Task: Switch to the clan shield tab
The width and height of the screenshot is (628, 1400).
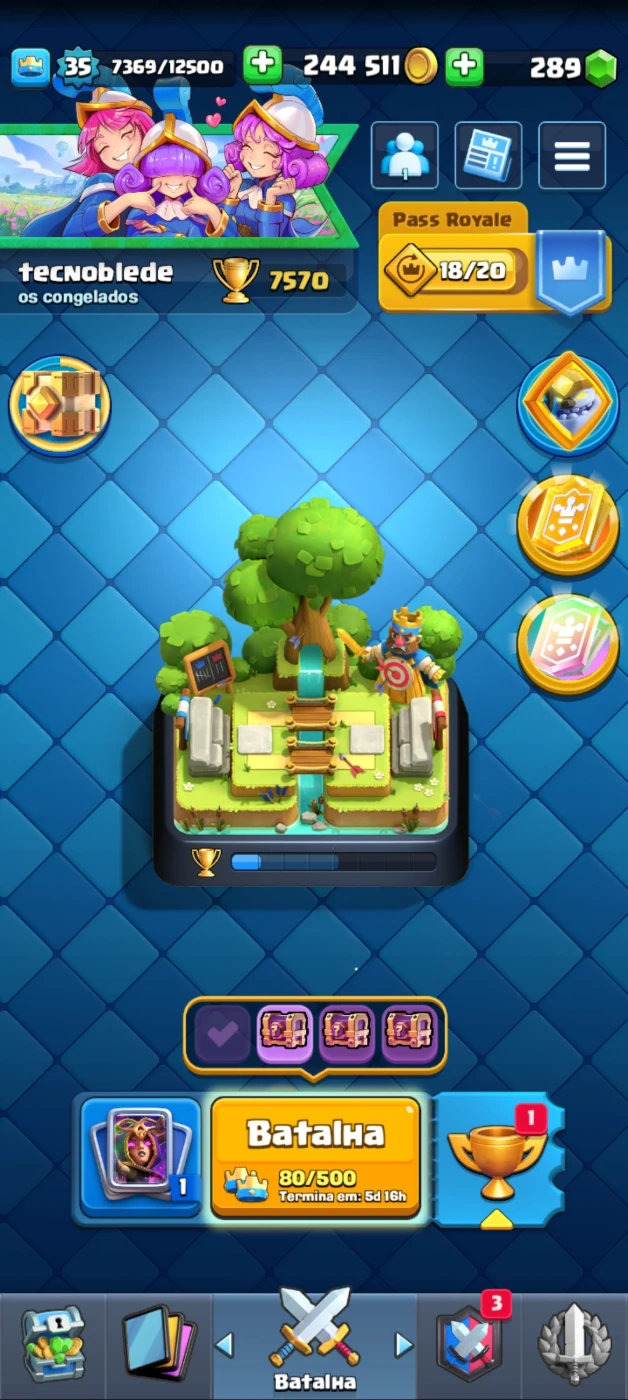Action: 470,1345
